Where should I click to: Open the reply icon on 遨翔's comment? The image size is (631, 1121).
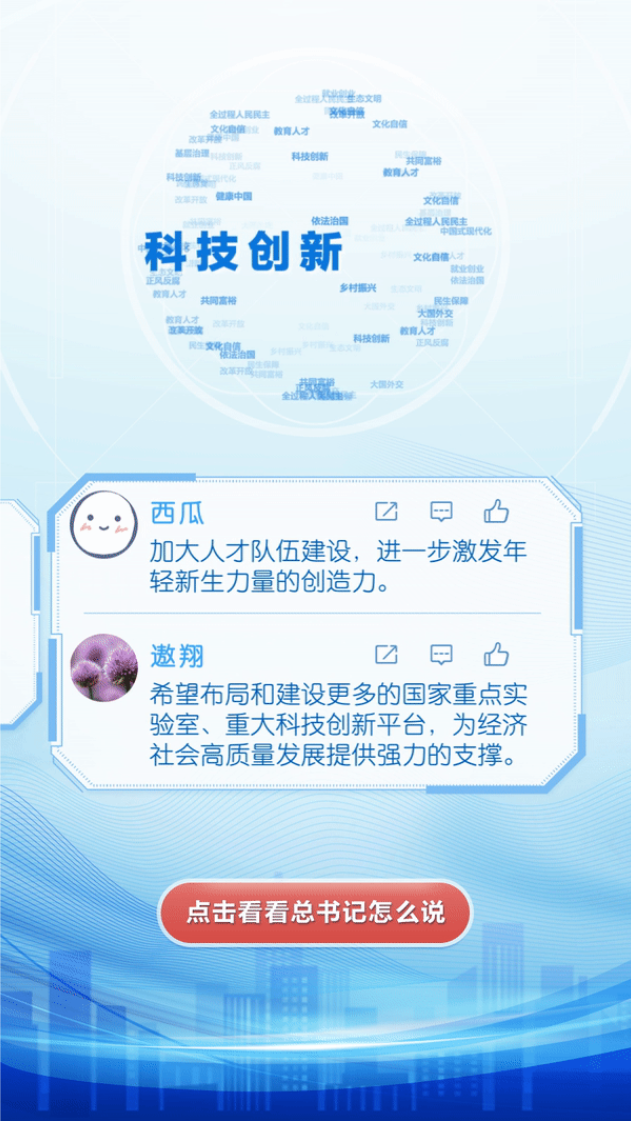(x=441, y=655)
